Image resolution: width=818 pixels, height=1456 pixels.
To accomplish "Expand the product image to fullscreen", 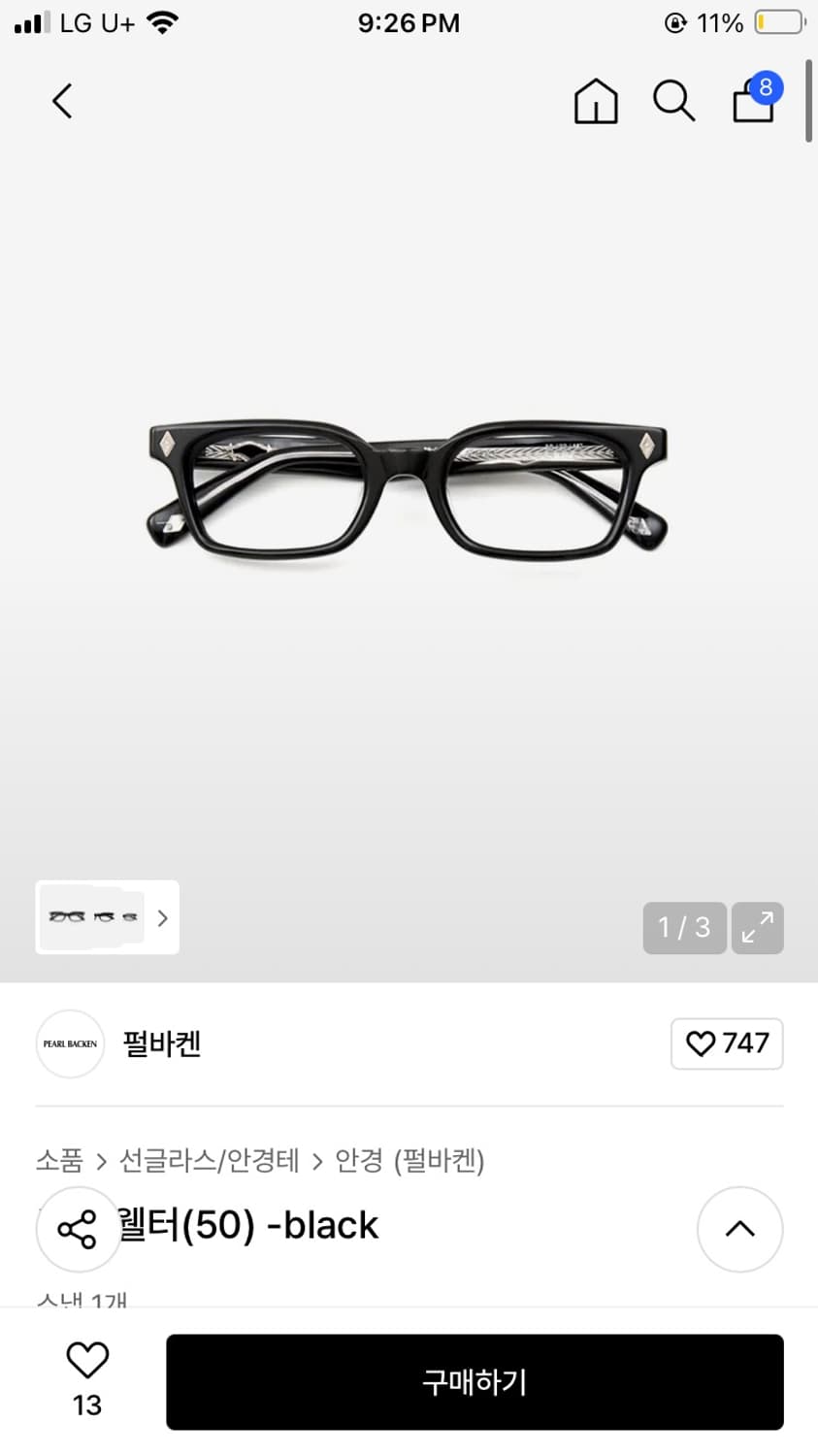I will [757, 928].
